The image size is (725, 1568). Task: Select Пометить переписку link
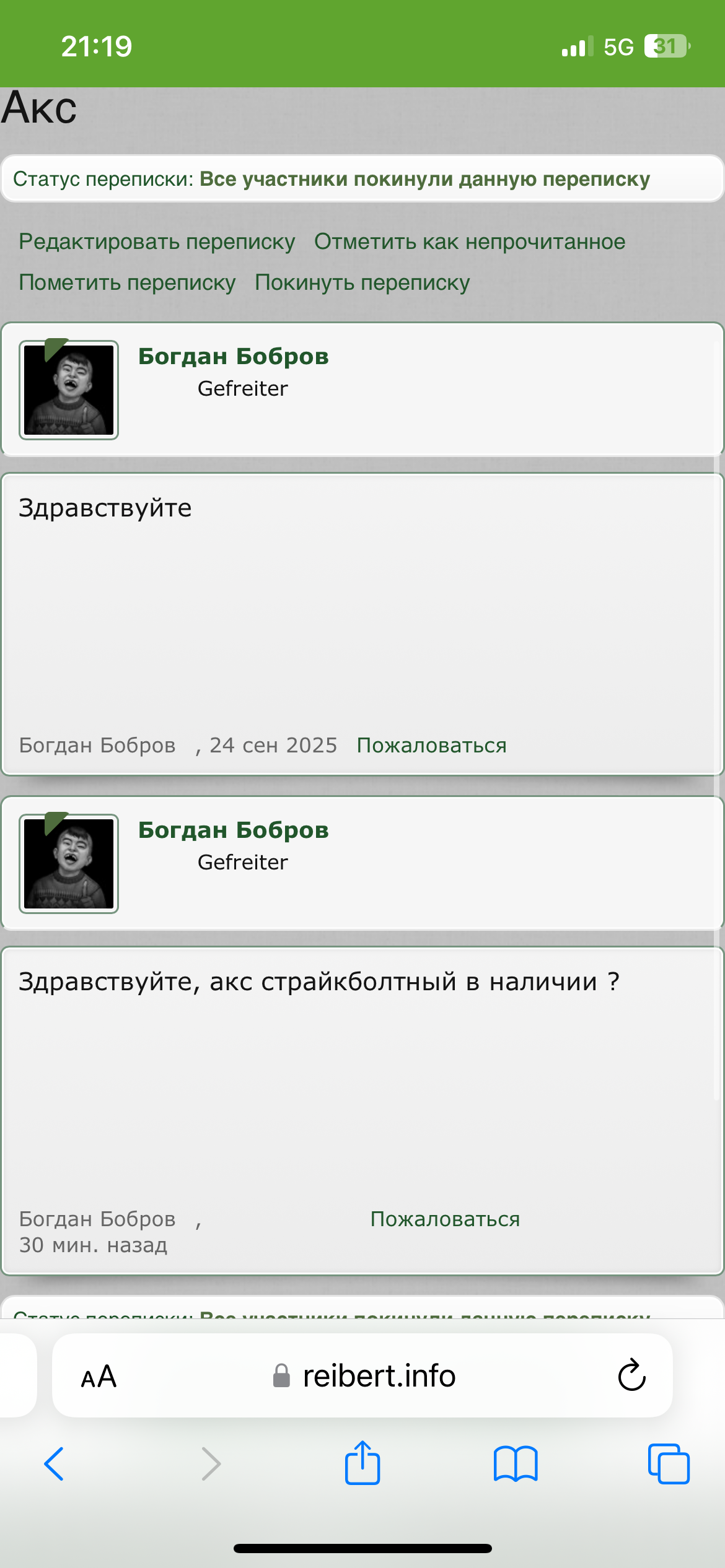click(x=127, y=282)
